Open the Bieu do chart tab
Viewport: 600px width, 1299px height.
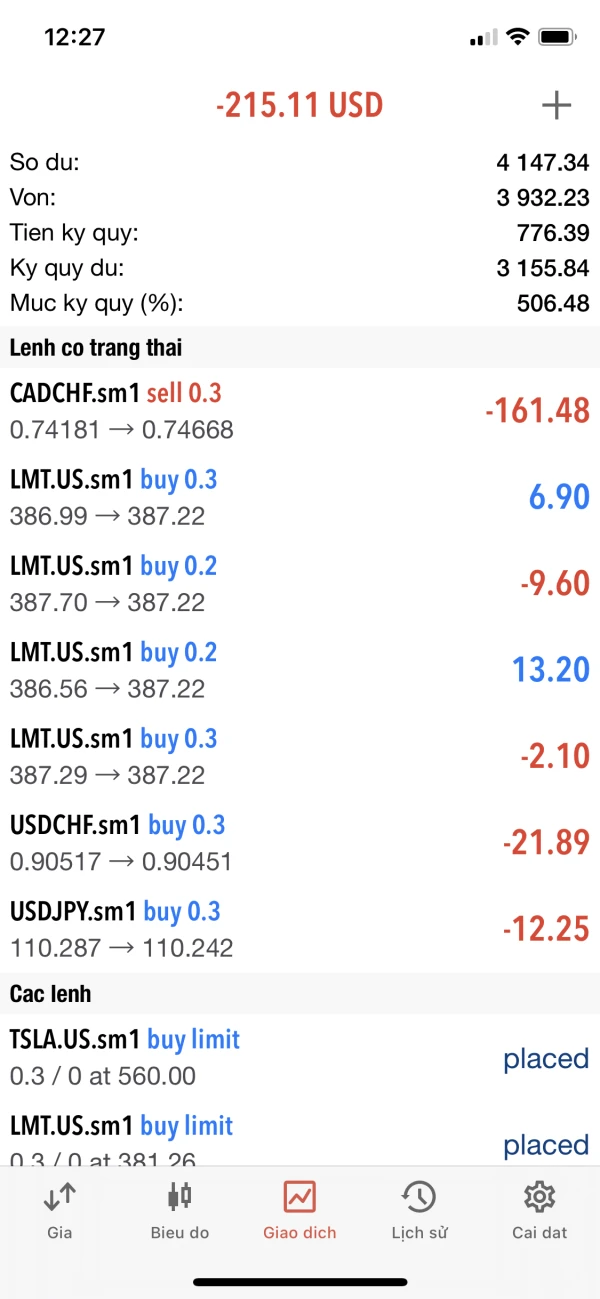tap(180, 1209)
